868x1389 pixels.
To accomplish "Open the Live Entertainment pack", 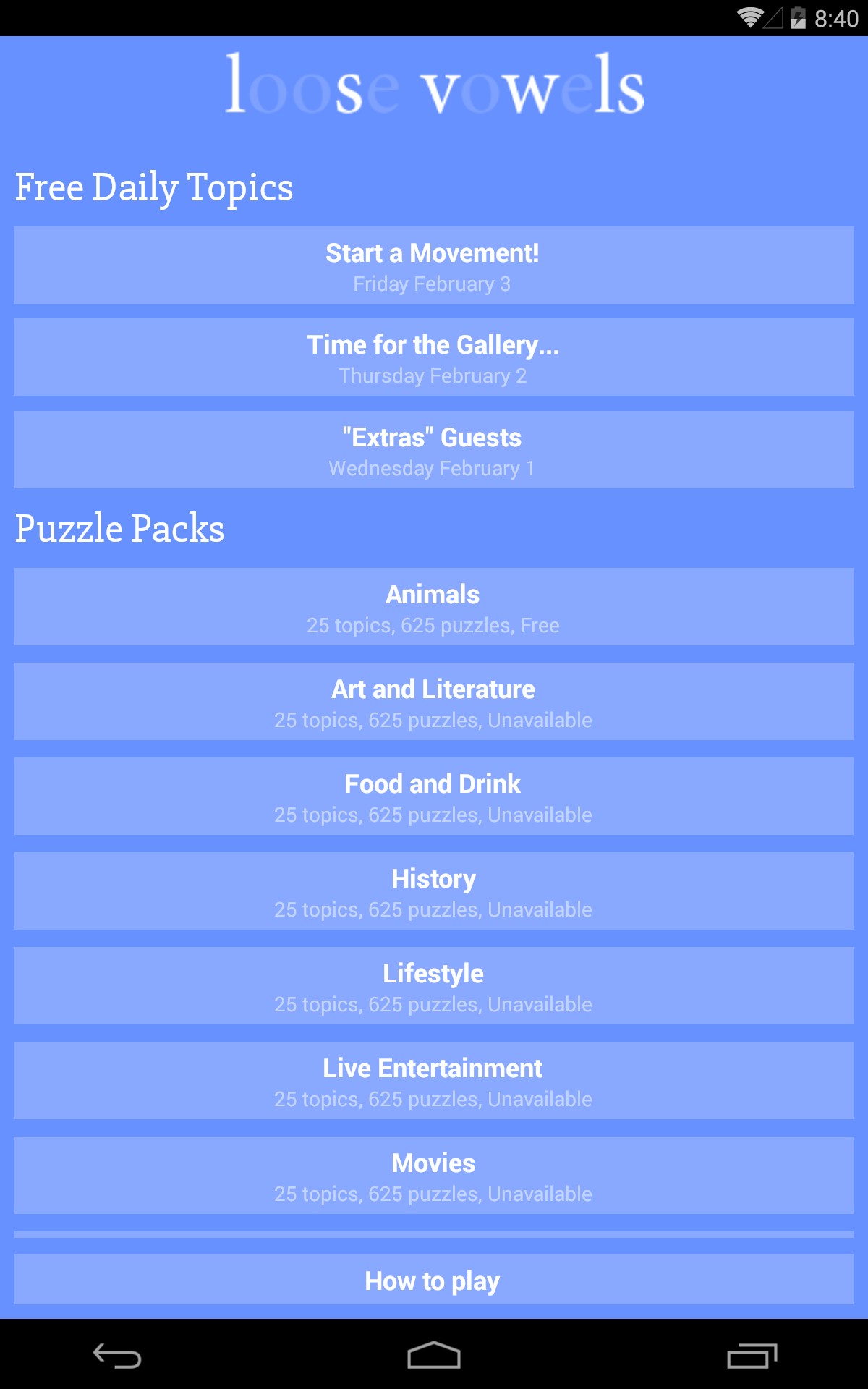I will 434,1081.
